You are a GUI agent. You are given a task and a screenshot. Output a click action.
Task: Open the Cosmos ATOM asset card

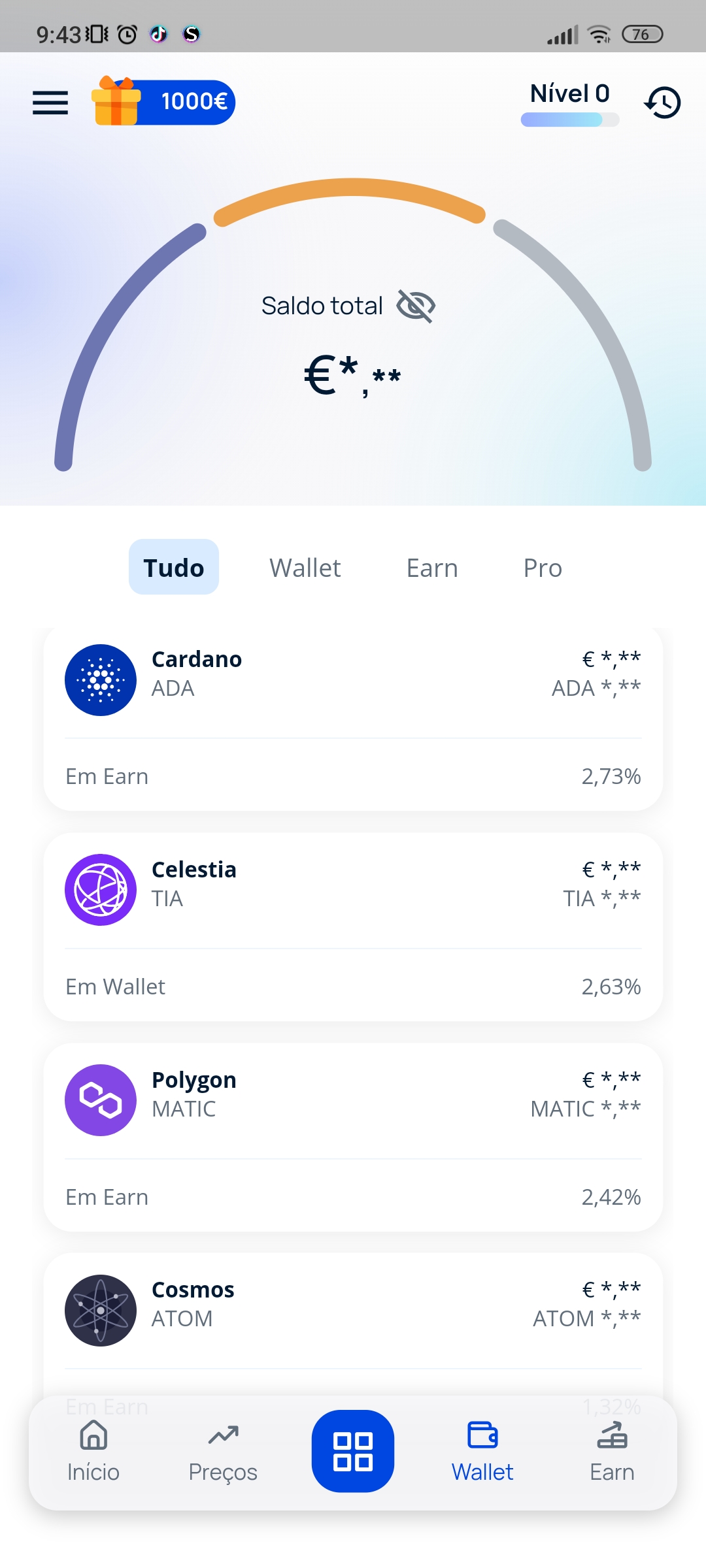[353, 1324]
